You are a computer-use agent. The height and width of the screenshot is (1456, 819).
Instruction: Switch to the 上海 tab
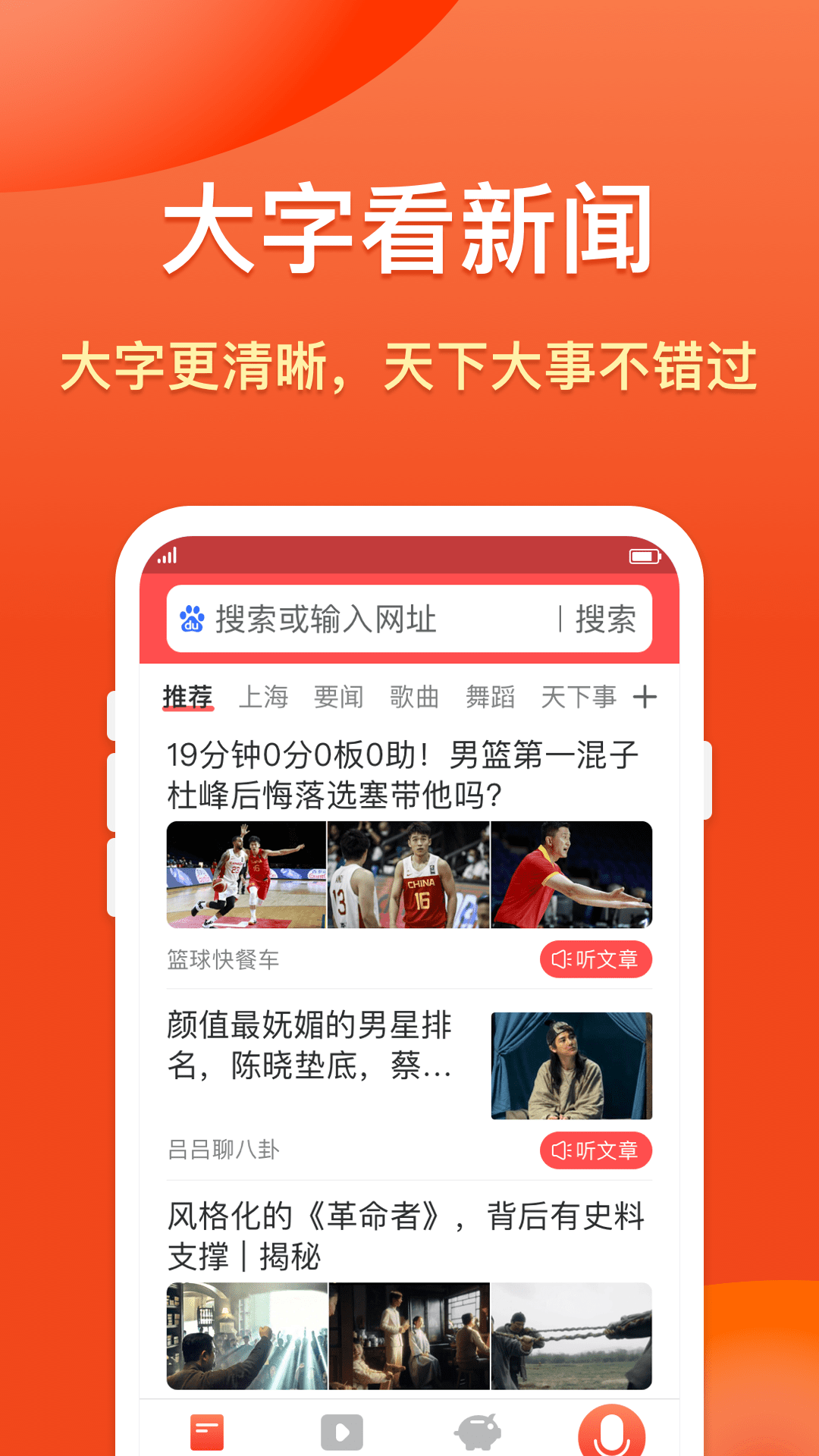[265, 697]
